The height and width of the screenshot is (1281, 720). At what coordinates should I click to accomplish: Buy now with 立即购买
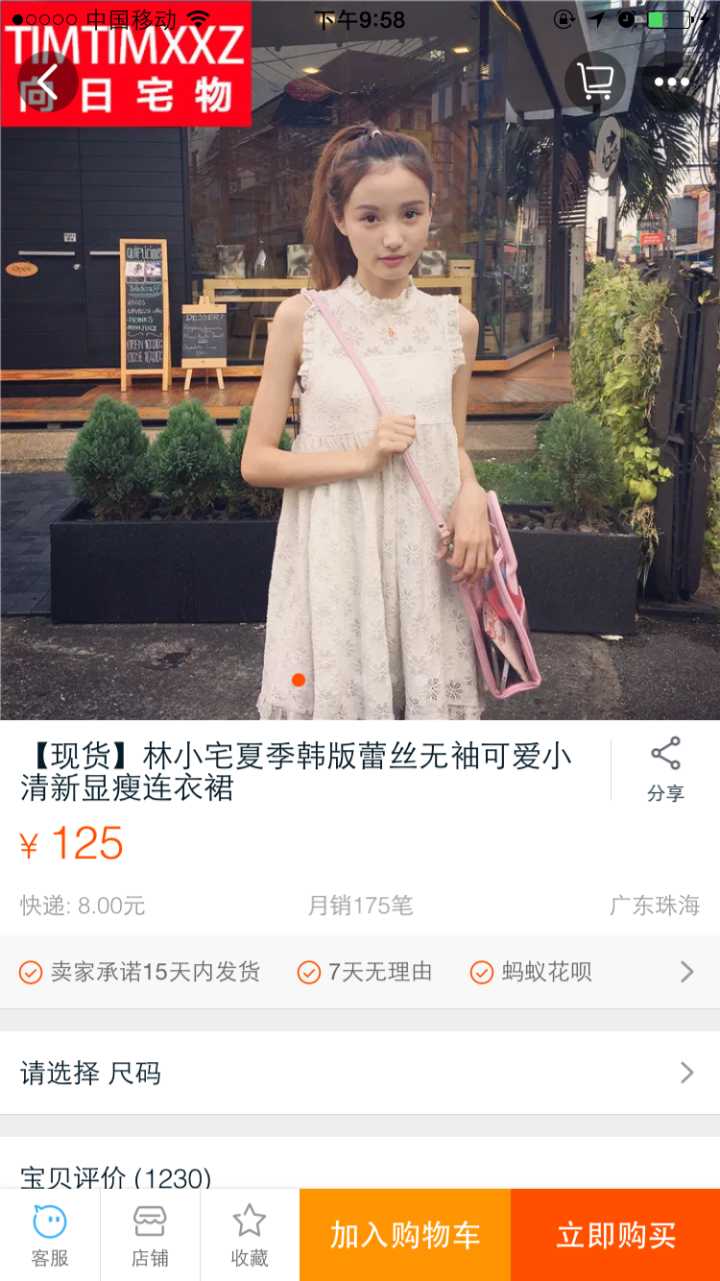pyautogui.click(x=615, y=1235)
